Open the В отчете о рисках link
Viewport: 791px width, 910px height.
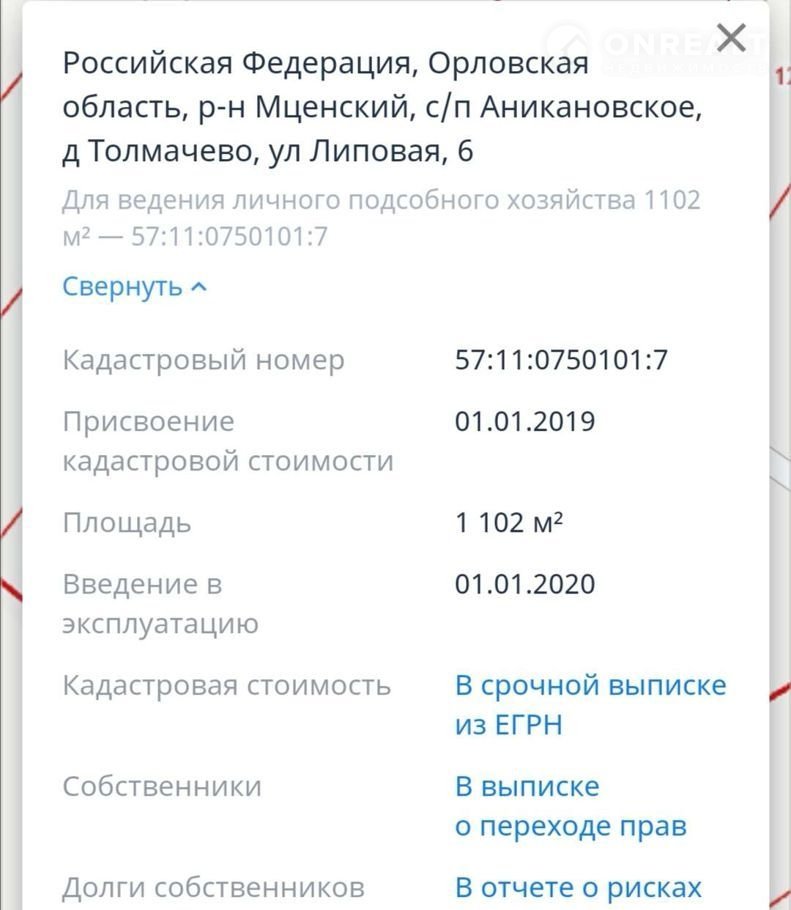click(x=578, y=887)
